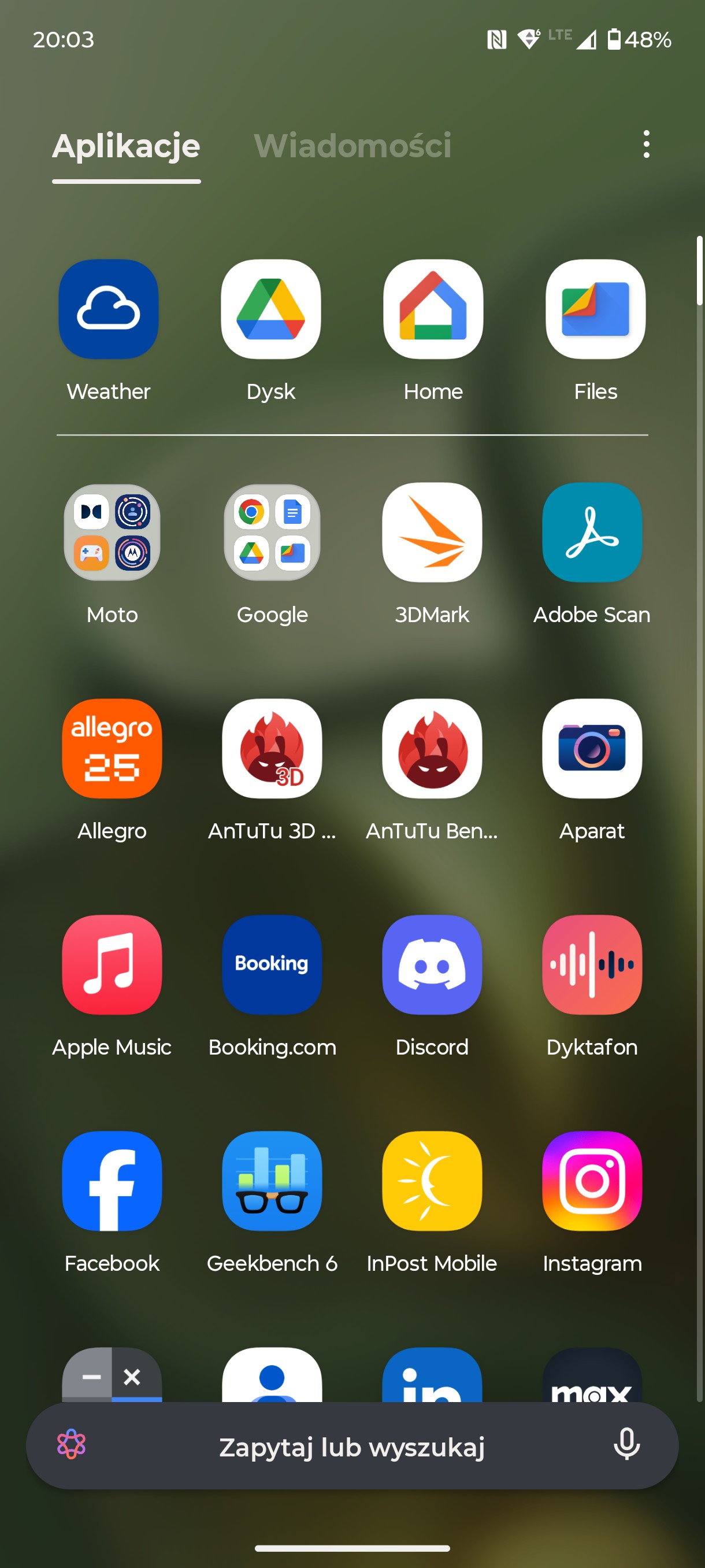Focus the Zapytaj lub wyszukaj search box
Image resolution: width=705 pixels, height=1568 pixels.
352,1445
